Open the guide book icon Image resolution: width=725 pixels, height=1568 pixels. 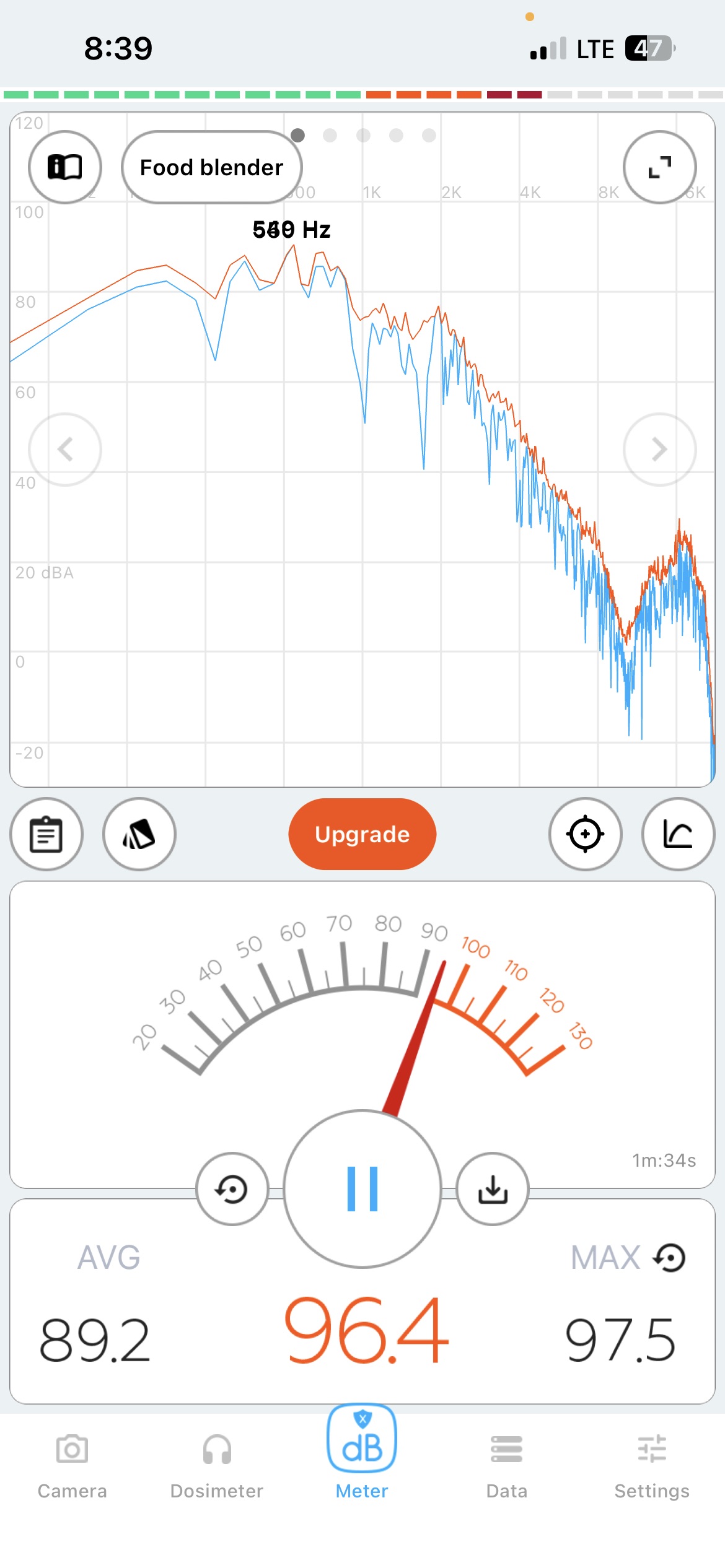tap(65, 167)
